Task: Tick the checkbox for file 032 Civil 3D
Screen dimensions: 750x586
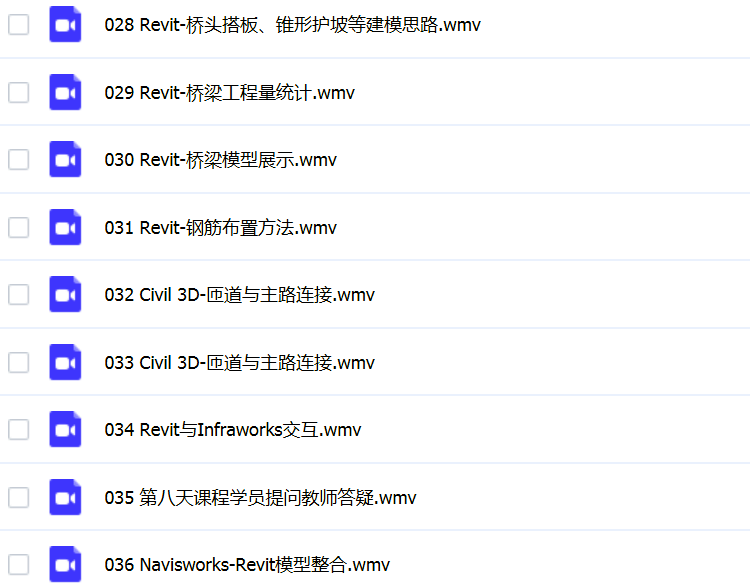Action: click(x=19, y=295)
